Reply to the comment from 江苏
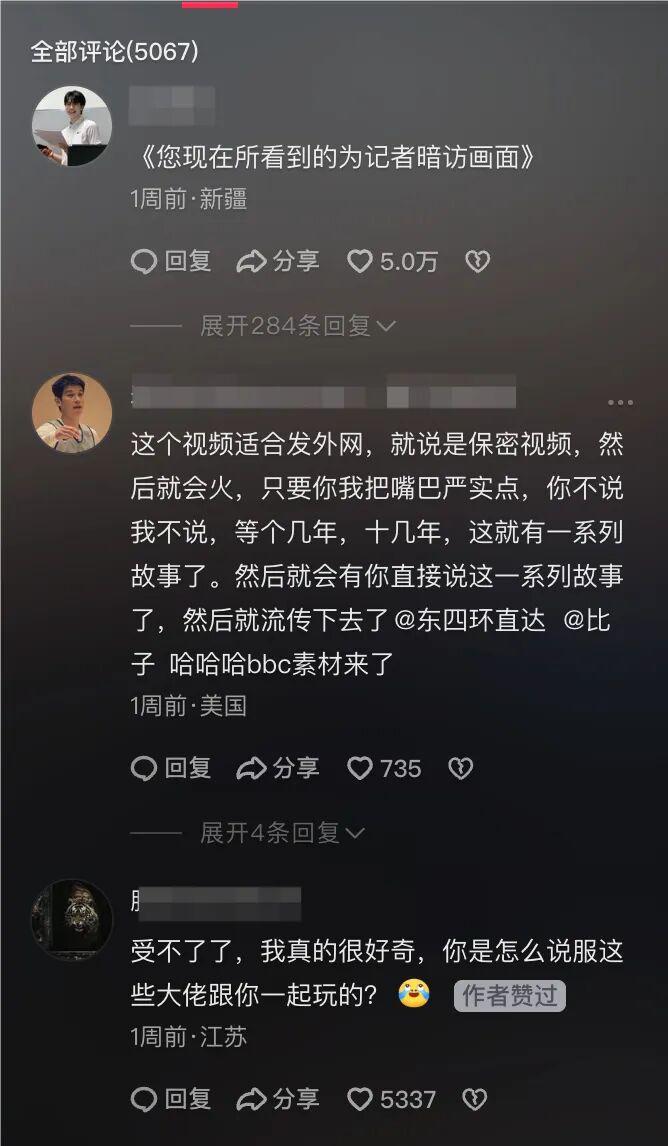This screenshot has width=668, height=1146. 171,1099
